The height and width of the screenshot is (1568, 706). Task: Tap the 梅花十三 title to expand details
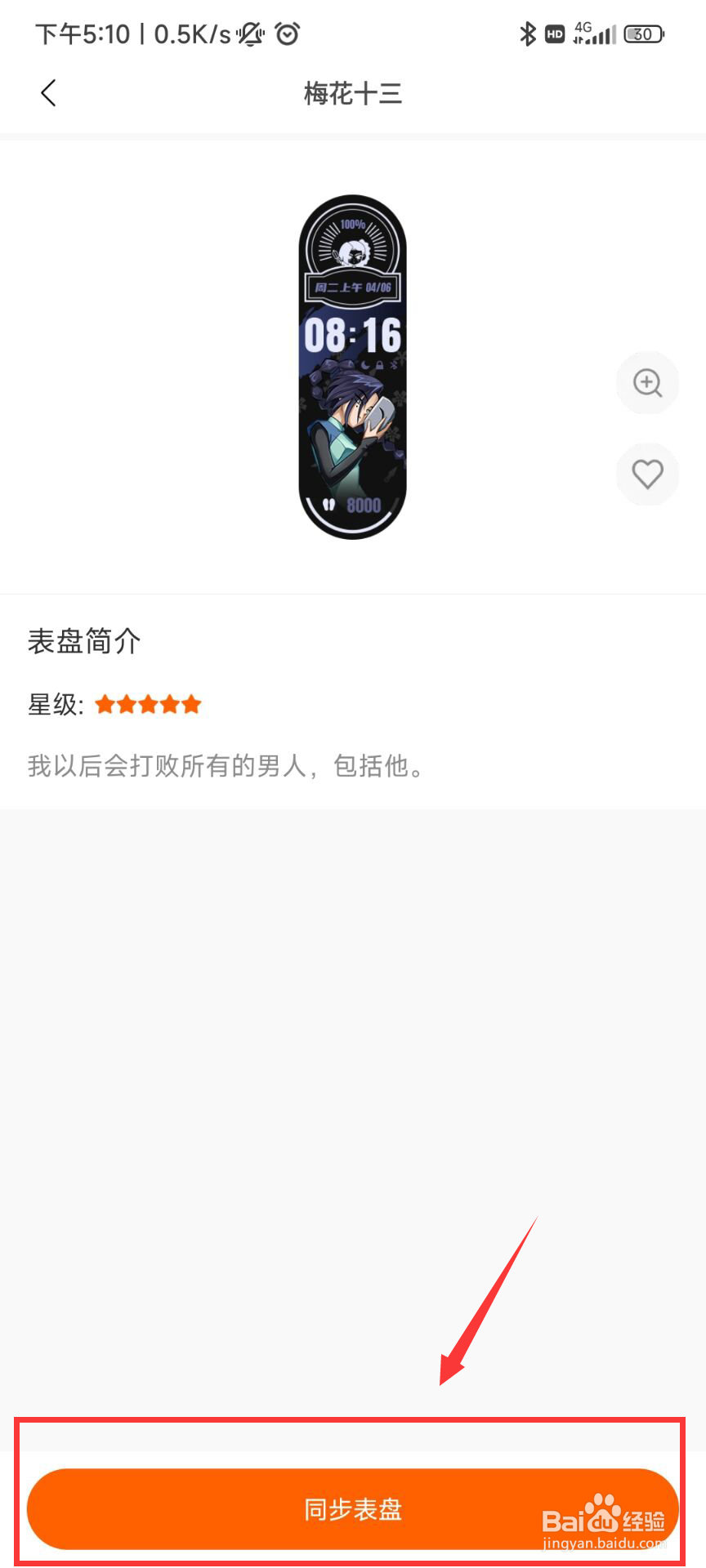point(352,94)
